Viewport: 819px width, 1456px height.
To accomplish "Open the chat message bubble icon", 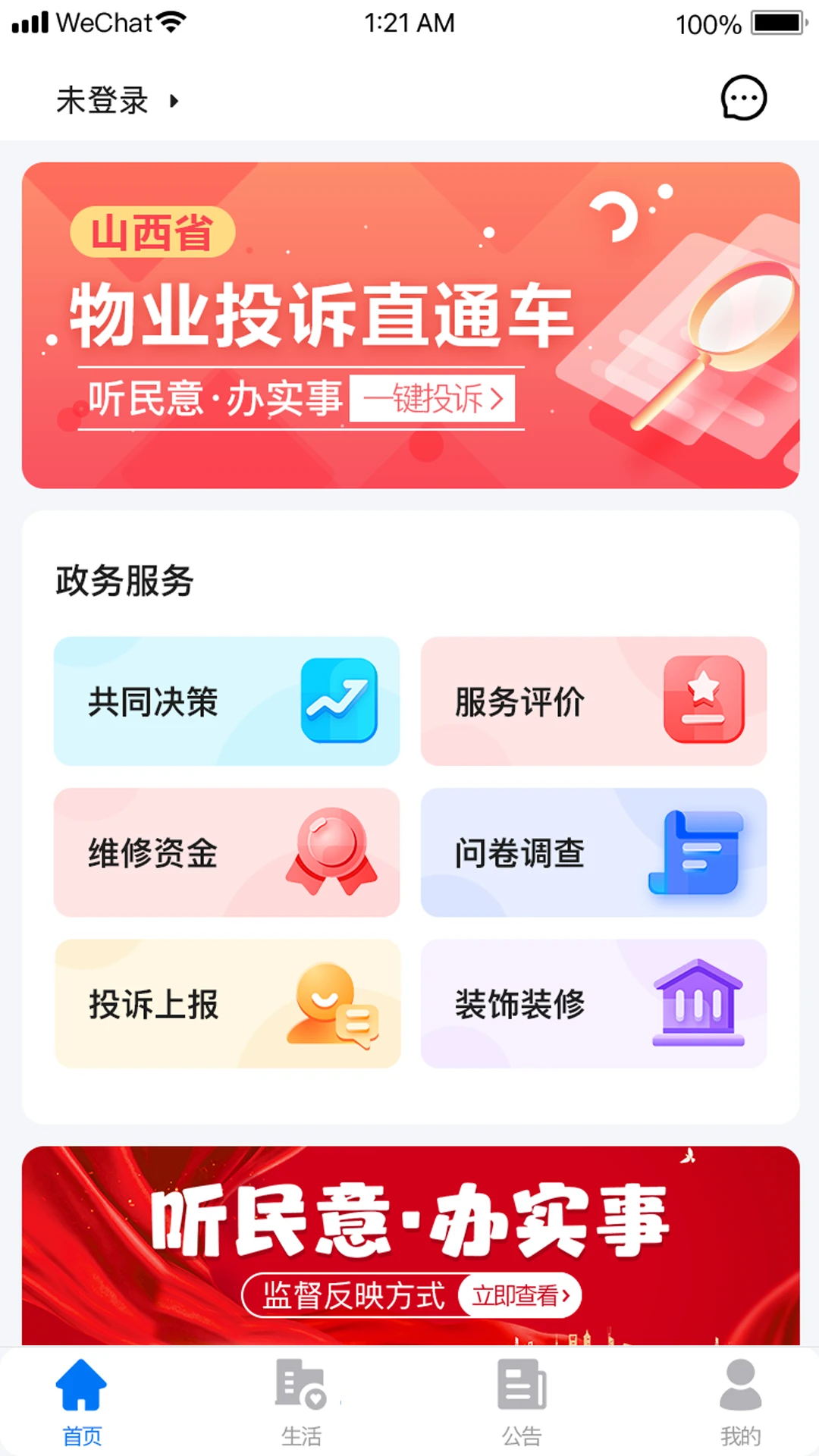I will coord(744,98).
